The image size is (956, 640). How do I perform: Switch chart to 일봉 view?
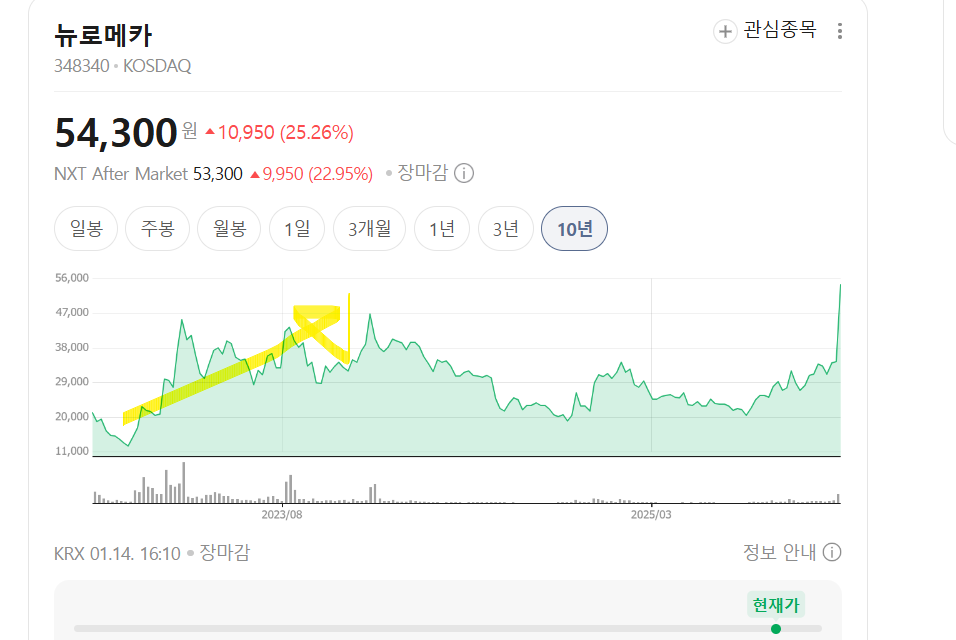86,229
